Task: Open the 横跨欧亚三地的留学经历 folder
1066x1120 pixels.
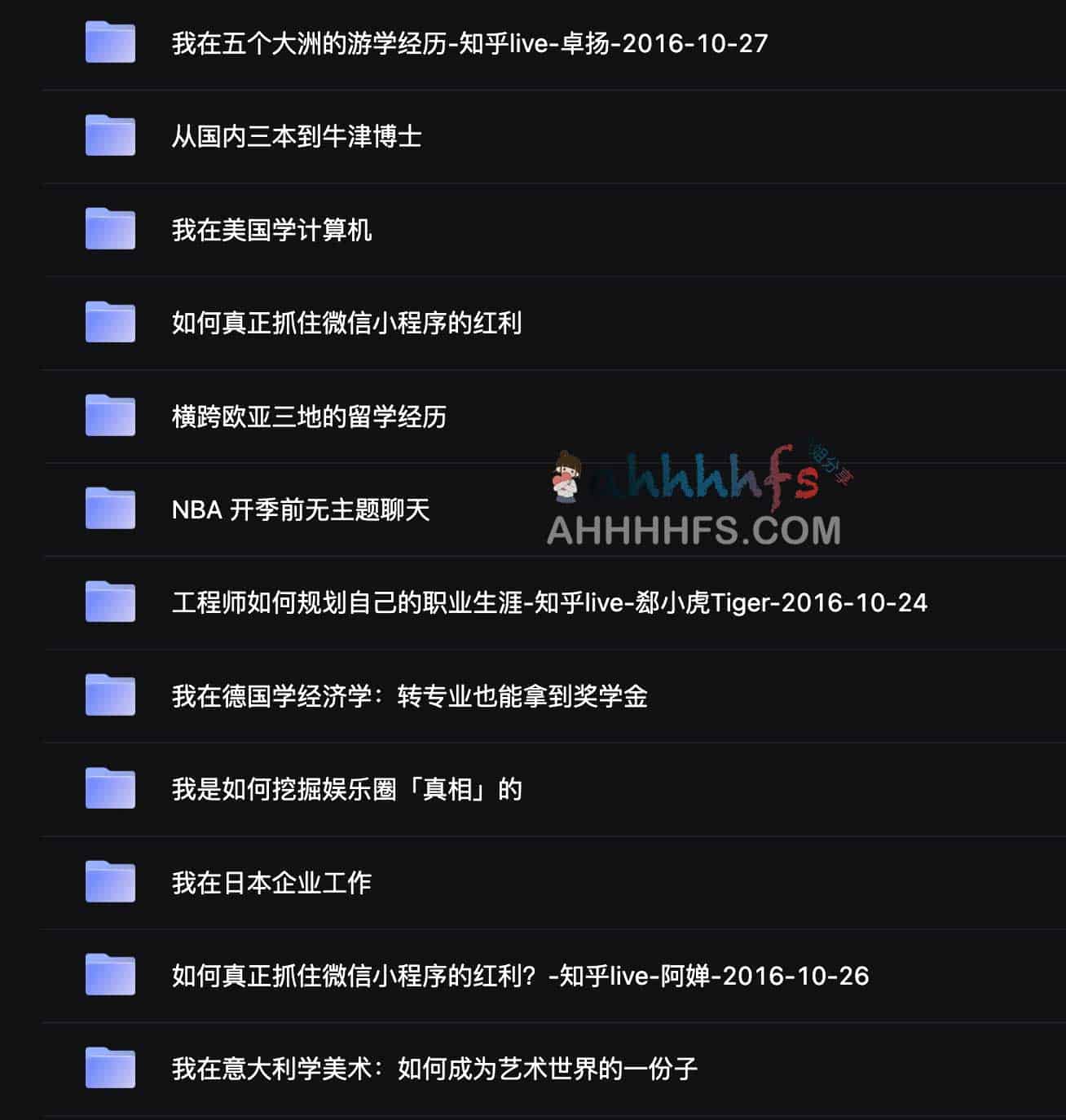Action: click(x=309, y=417)
